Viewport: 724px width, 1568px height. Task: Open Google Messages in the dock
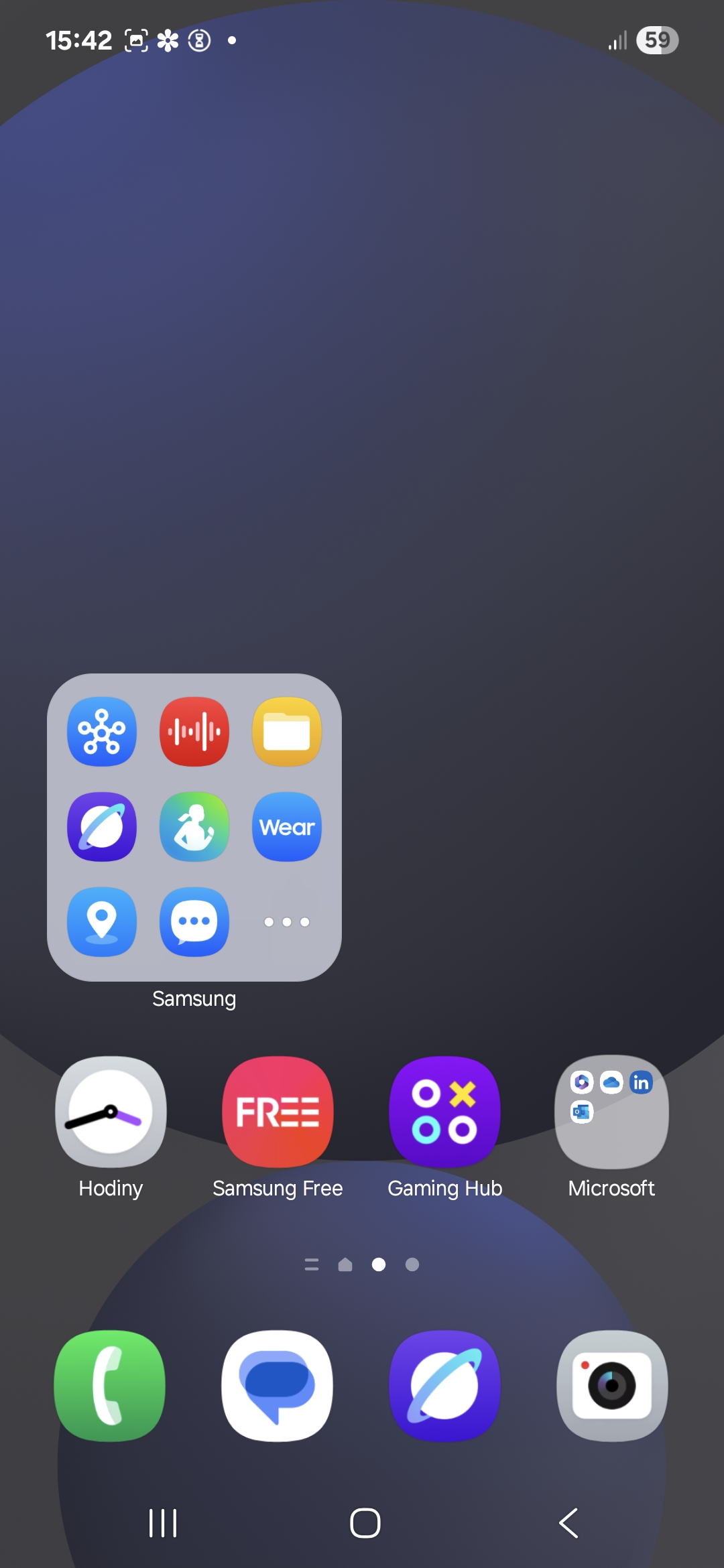point(278,1386)
